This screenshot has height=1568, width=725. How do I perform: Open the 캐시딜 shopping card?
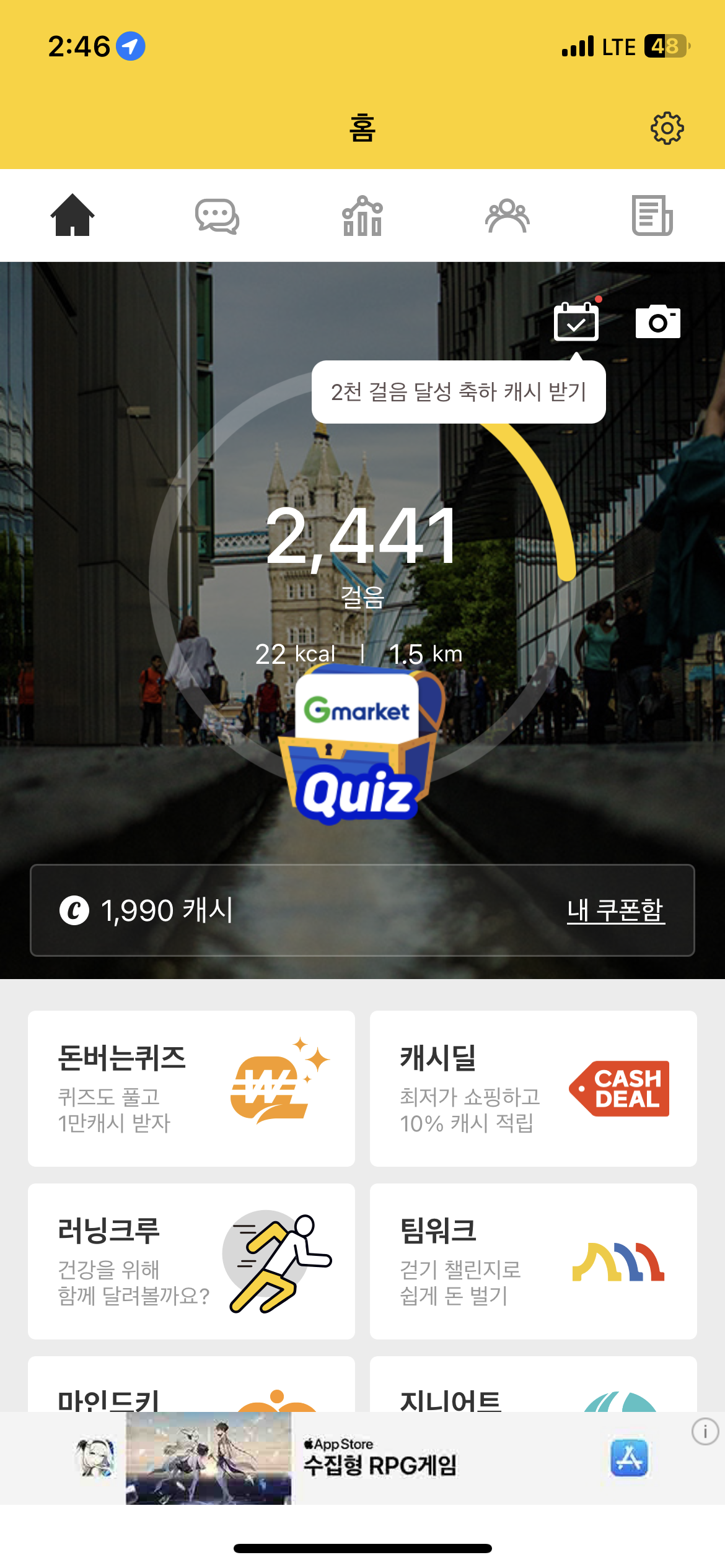tap(533, 1088)
